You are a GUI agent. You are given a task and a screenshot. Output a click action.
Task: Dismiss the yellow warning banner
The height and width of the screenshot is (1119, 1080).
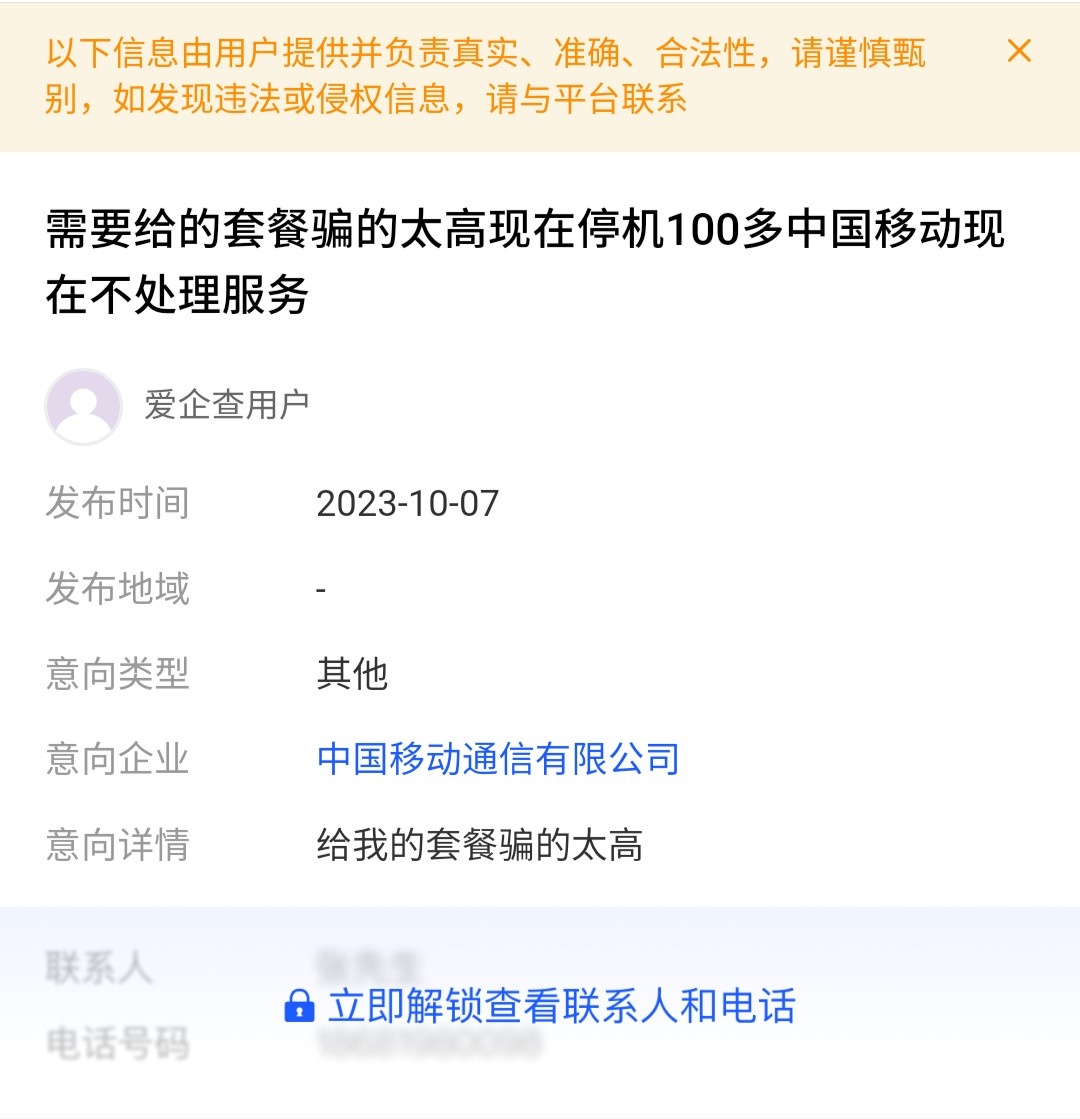(x=1018, y=51)
